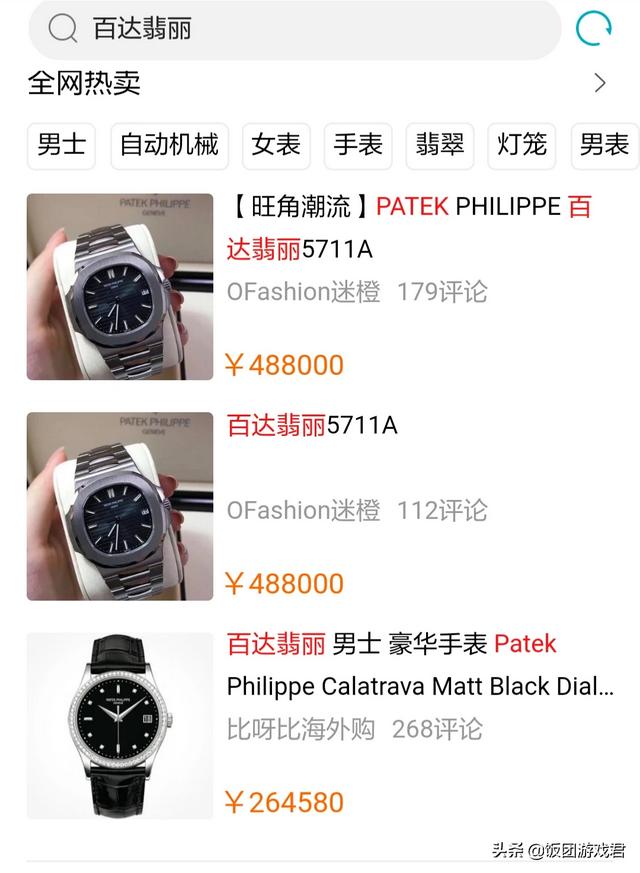Tap the 男表 filter chip
The image size is (640, 873).
(x=604, y=145)
